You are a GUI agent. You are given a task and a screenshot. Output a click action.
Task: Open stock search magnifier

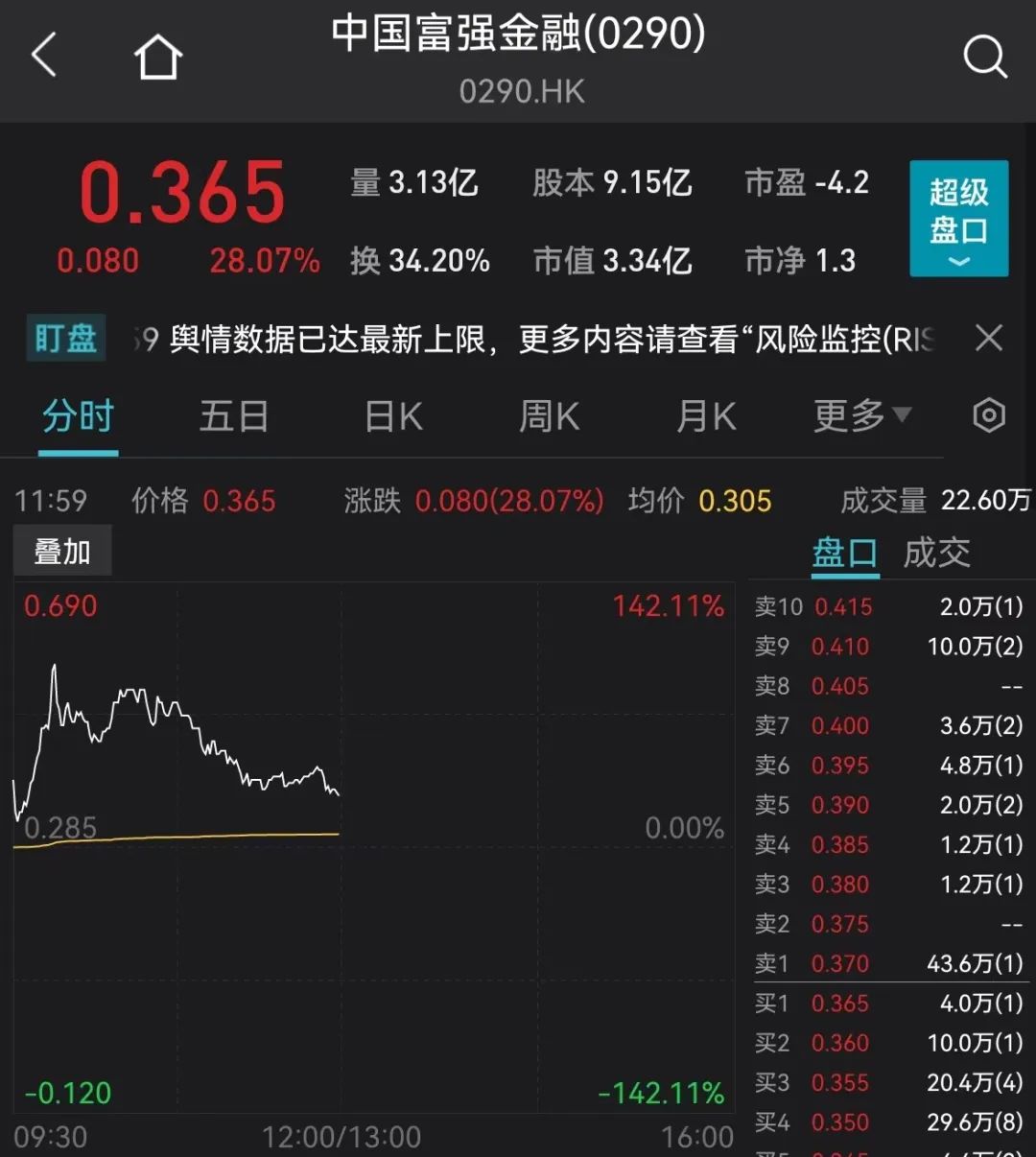(x=985, y=58)
